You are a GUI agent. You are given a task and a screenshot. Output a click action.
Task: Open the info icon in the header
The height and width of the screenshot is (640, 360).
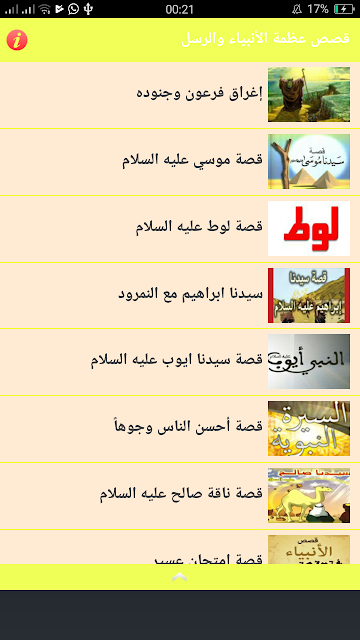pos(17,40)
